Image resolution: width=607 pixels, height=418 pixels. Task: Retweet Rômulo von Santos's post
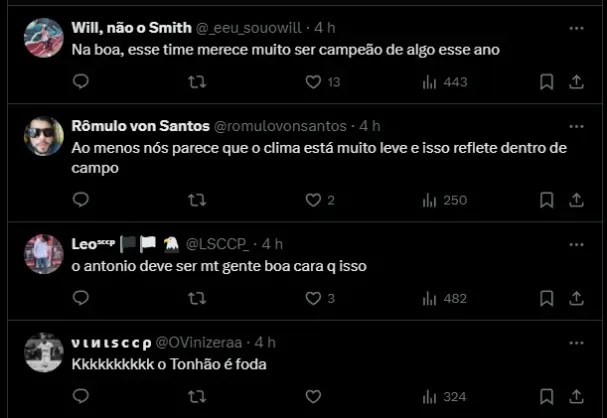pos(197,200)
